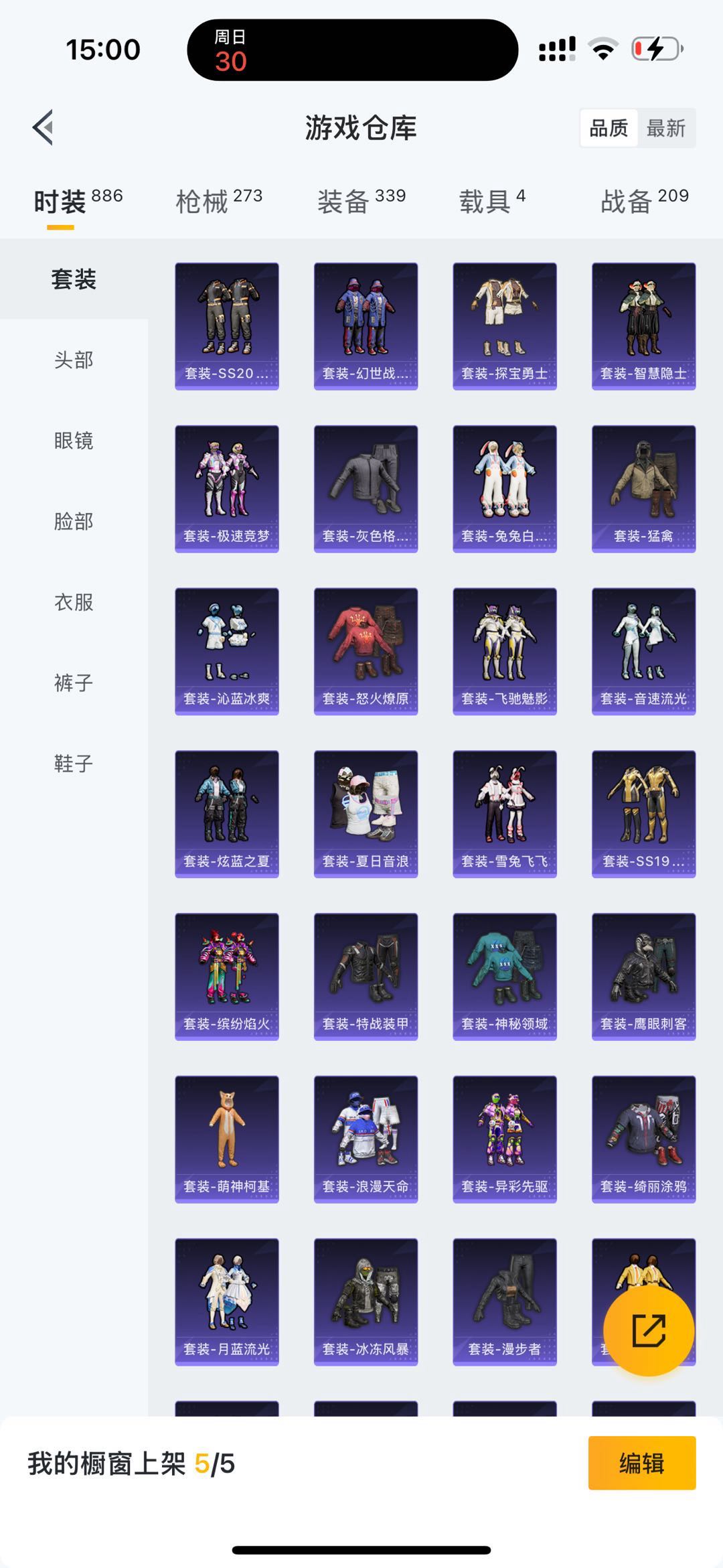Open the 套装-探宝勇士 item

coord(505,326)
